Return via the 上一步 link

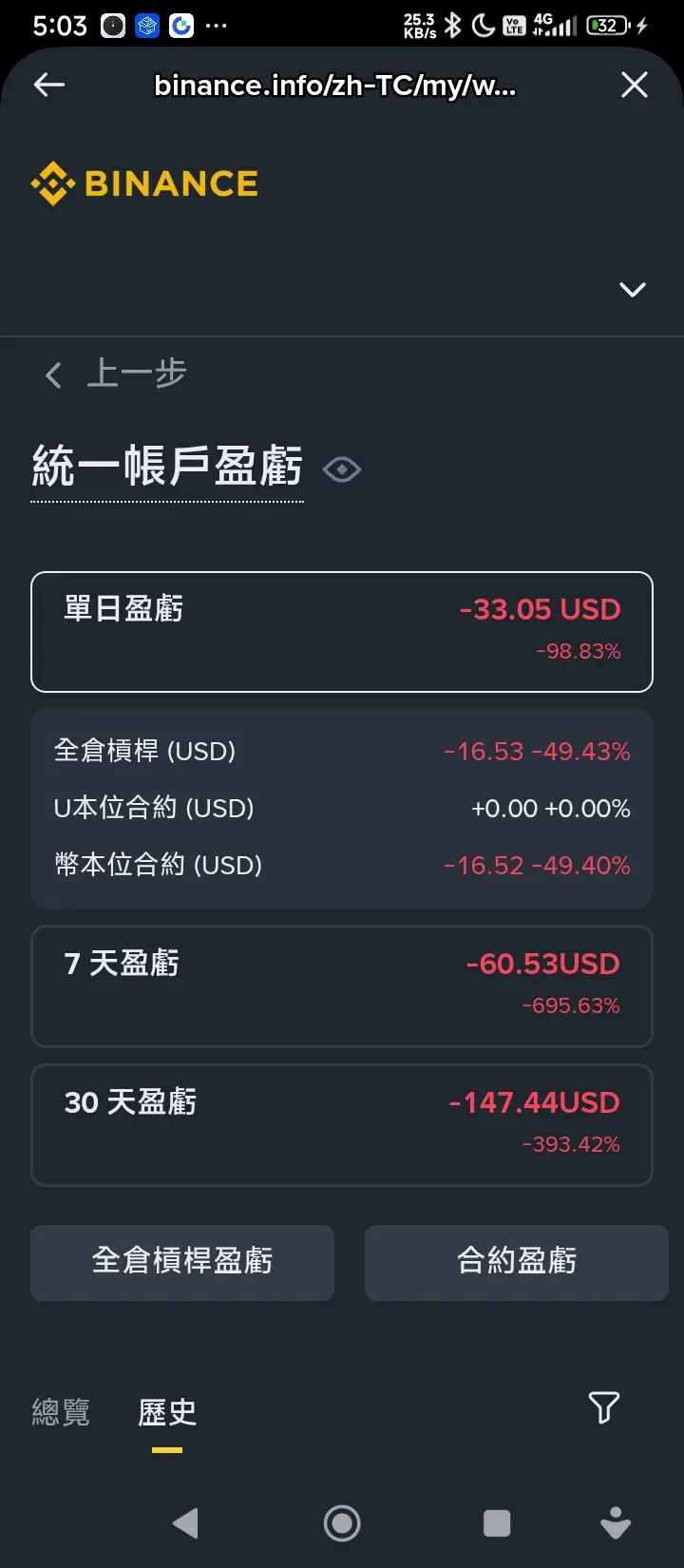tap(116, 373)
